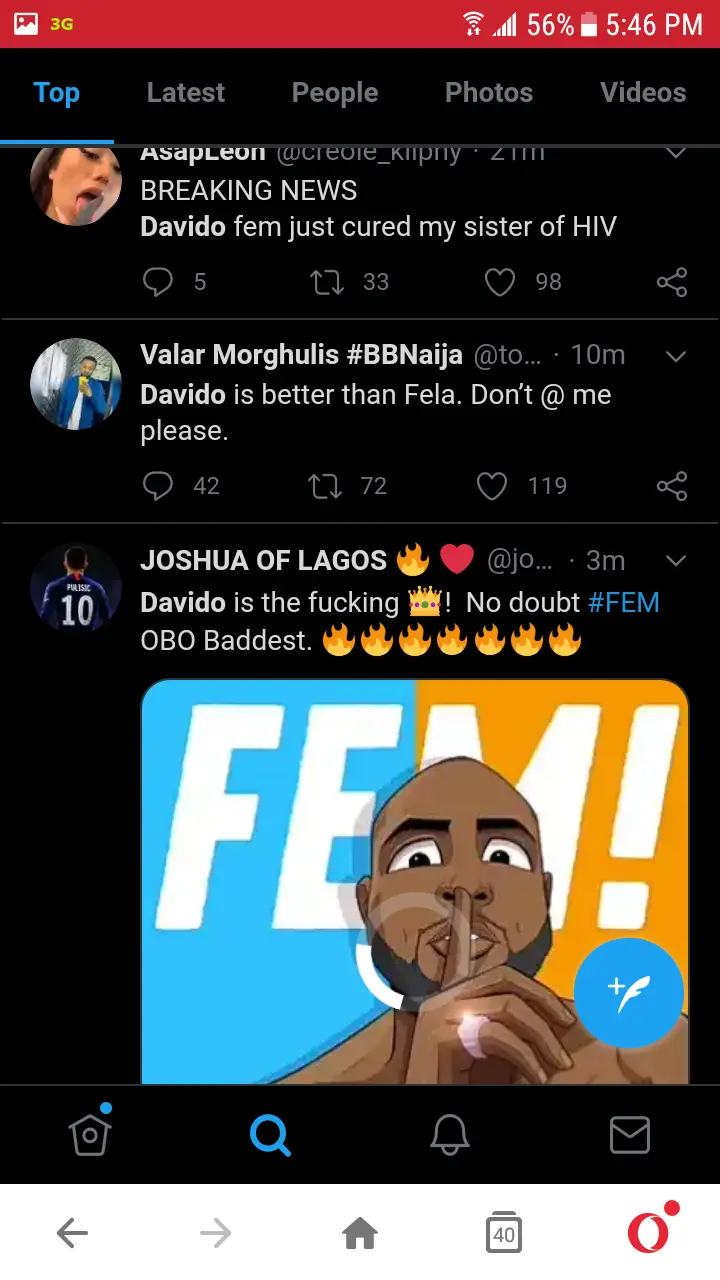Image resolution: width=720 pixels, height=1280 pixels.
Task: Like Valar Morghulis's tweet about Fela
Action: click(x=492, y=487)
